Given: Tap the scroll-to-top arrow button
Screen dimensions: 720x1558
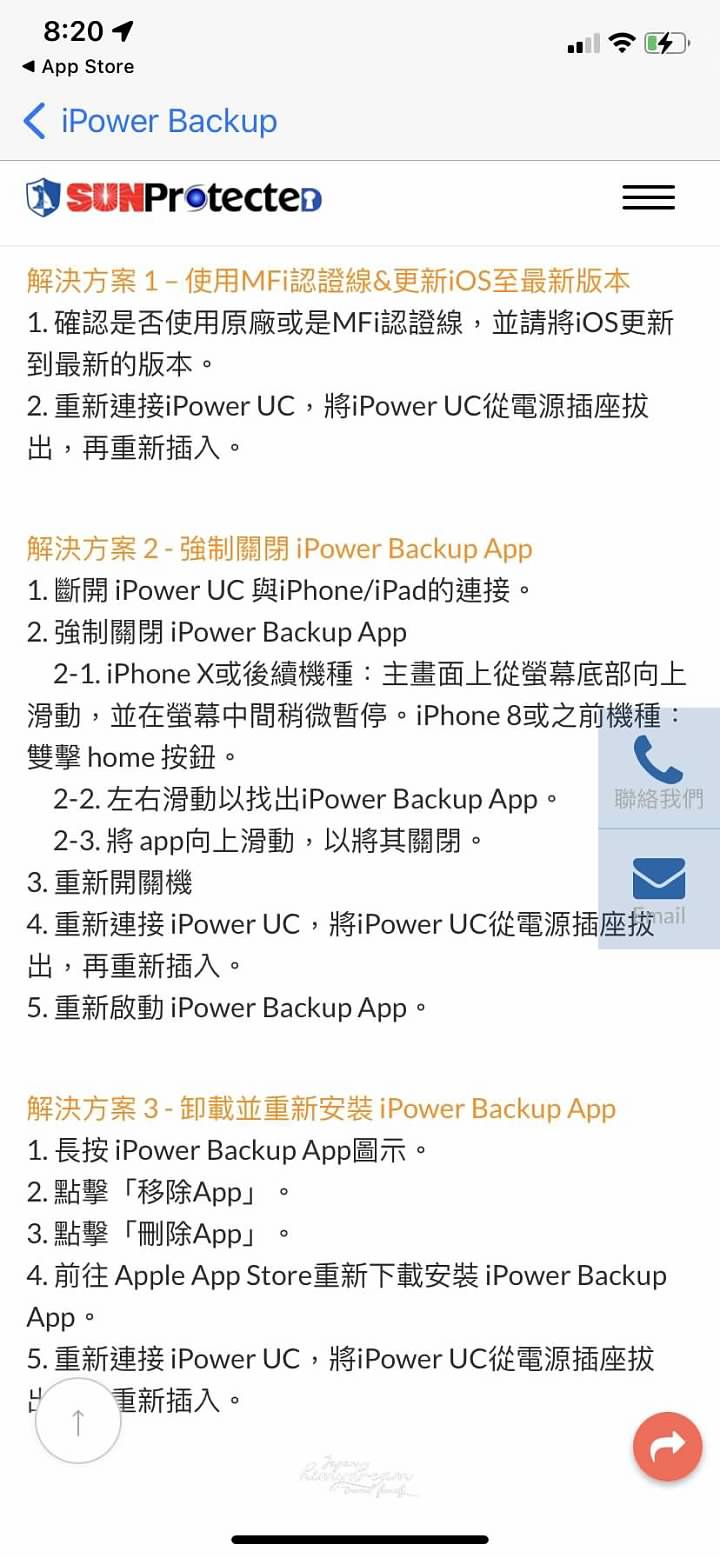Looking at the screenshot, I should 78,1421.
